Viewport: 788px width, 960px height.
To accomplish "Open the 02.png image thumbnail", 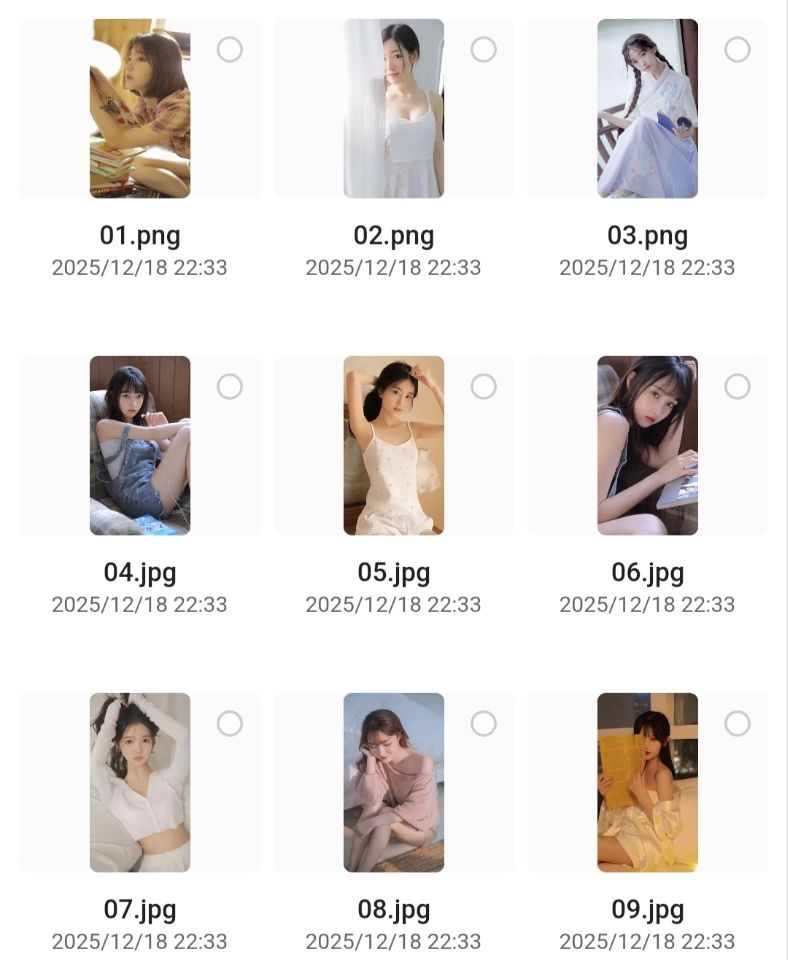I will [394, 108].
